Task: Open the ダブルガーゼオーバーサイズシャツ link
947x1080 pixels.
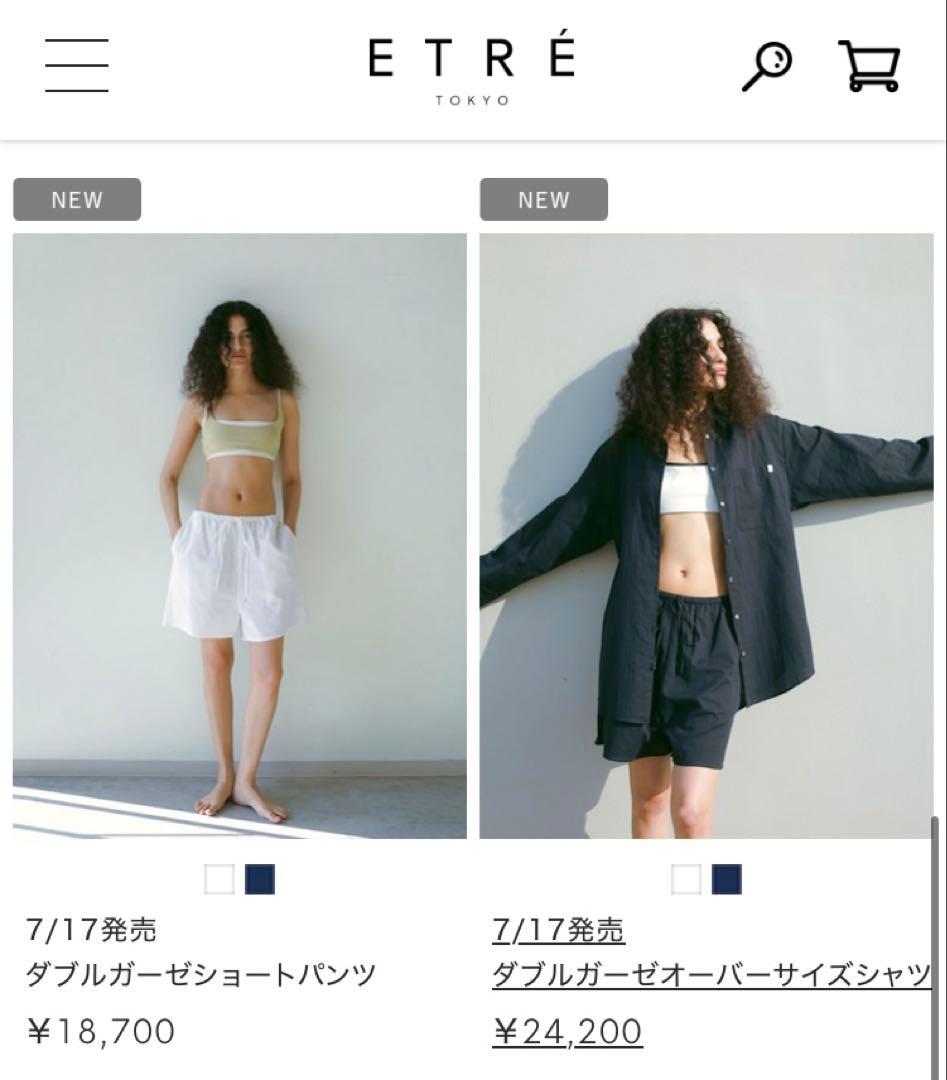Action: (711, 974)
